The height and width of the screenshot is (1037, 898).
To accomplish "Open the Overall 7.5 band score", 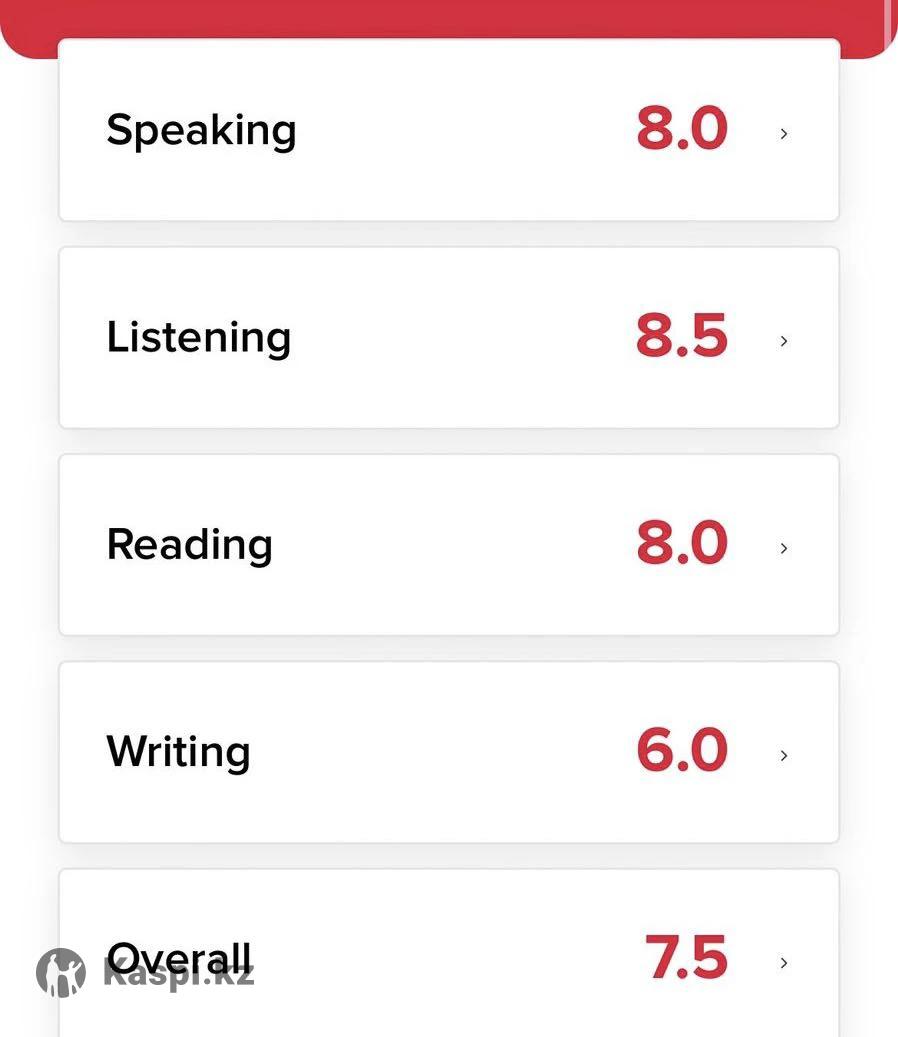I will point(448,957).
